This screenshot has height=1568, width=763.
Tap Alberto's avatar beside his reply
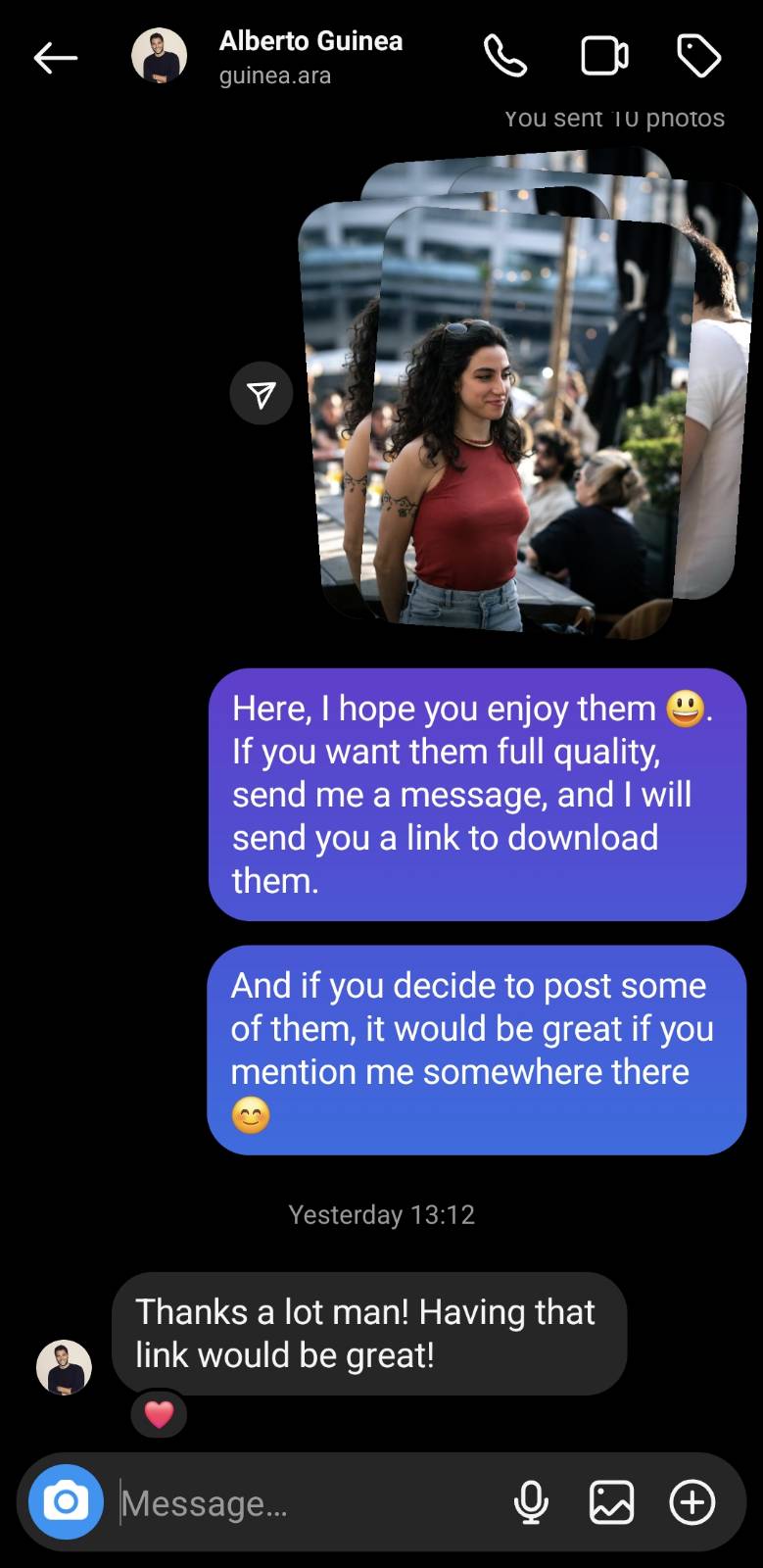tap(64, 1367)
